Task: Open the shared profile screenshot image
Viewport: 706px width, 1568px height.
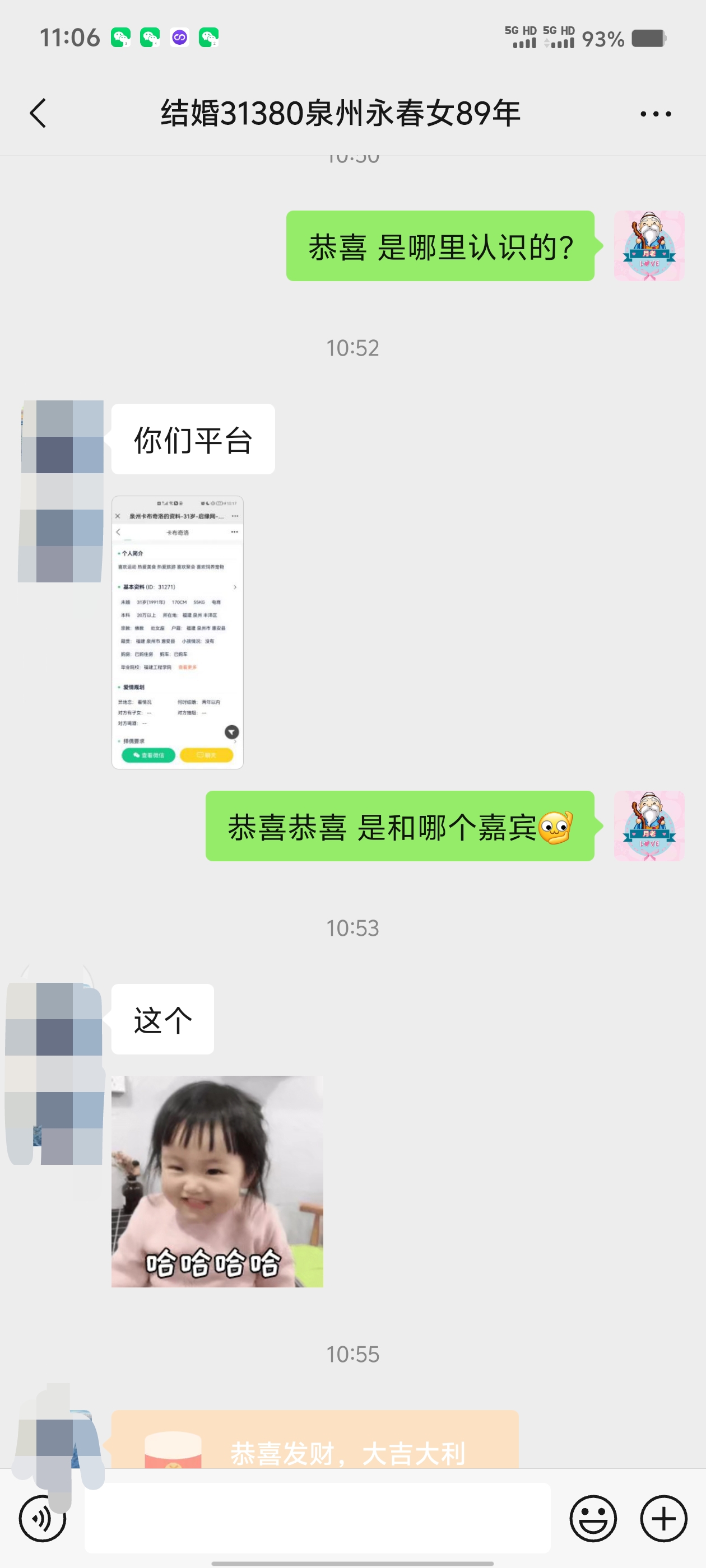Action: [177, 632]
